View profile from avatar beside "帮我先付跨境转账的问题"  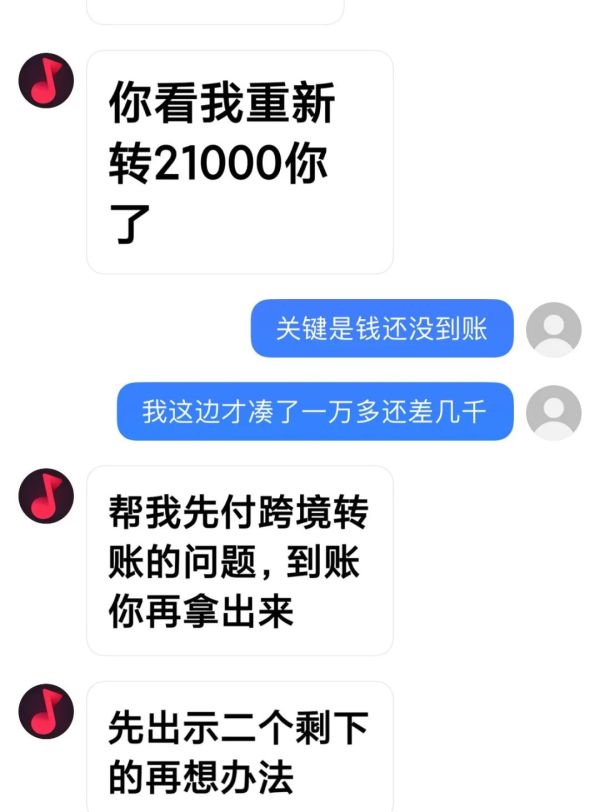click(x=47, y=494)
